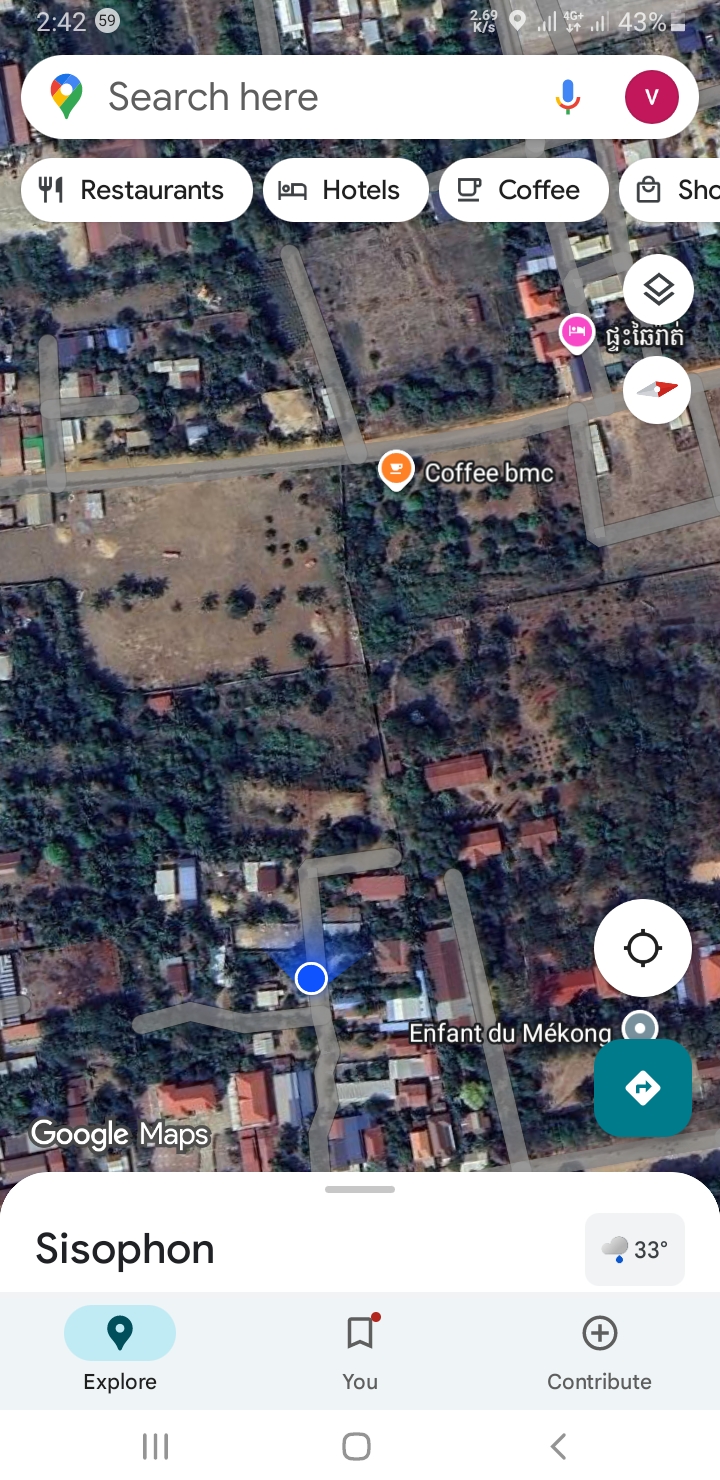Image resolution: width=720 pixels, height=1480 pixels.
Task: View the 33° weather widget
Action: click(635, 1249)
